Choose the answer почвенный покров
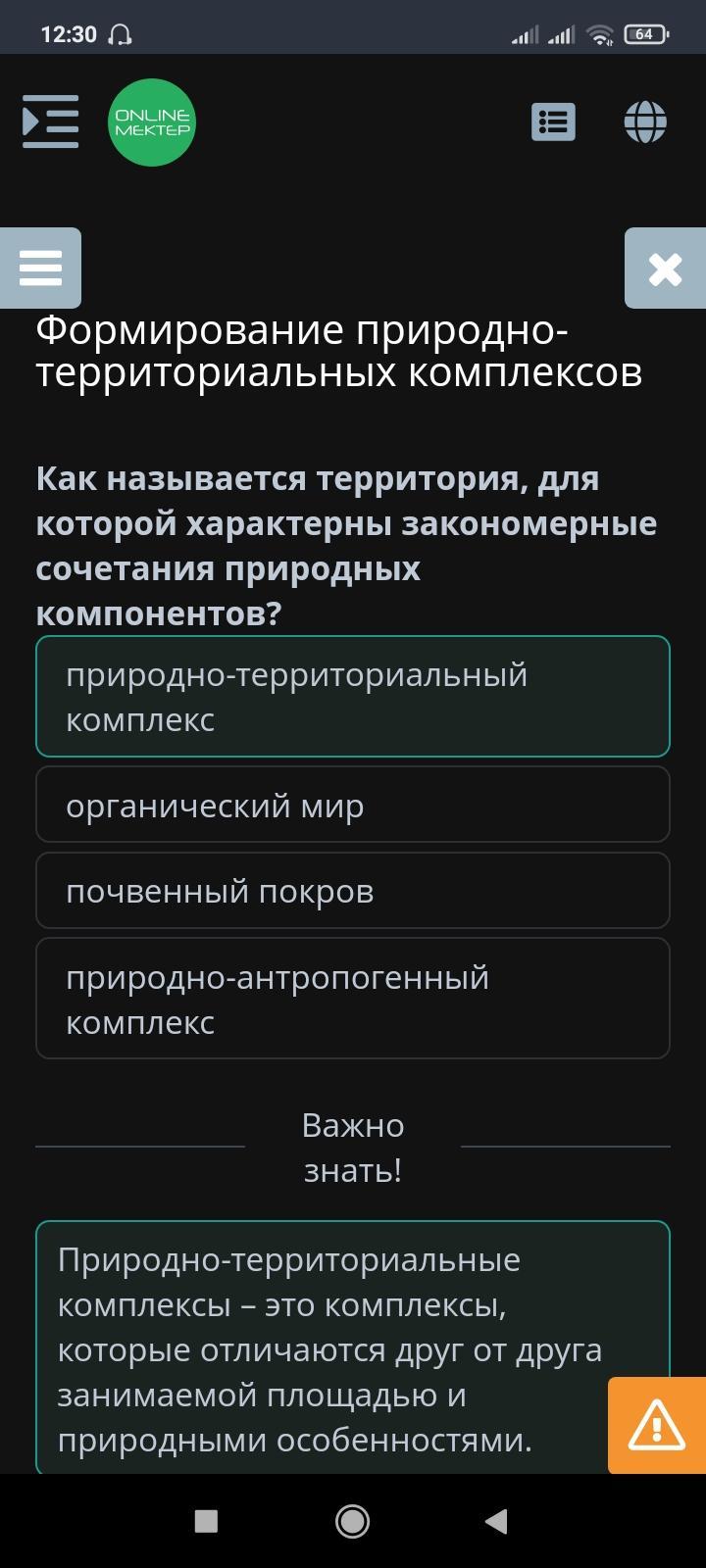Image resolution: width=706 pixels, height=1568 pixels. tap(353, 891)
